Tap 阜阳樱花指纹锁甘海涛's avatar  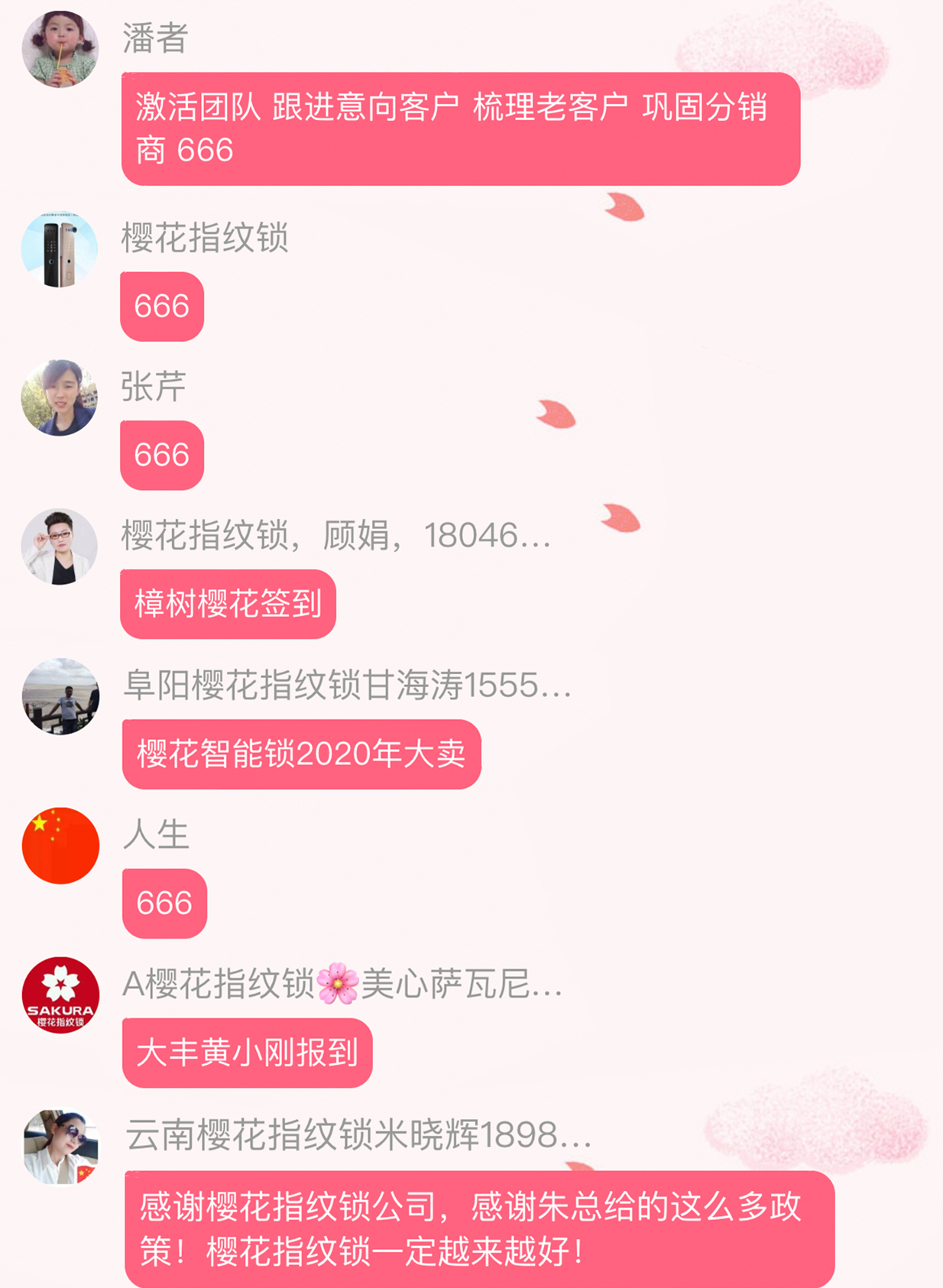(x=60, y=696)
